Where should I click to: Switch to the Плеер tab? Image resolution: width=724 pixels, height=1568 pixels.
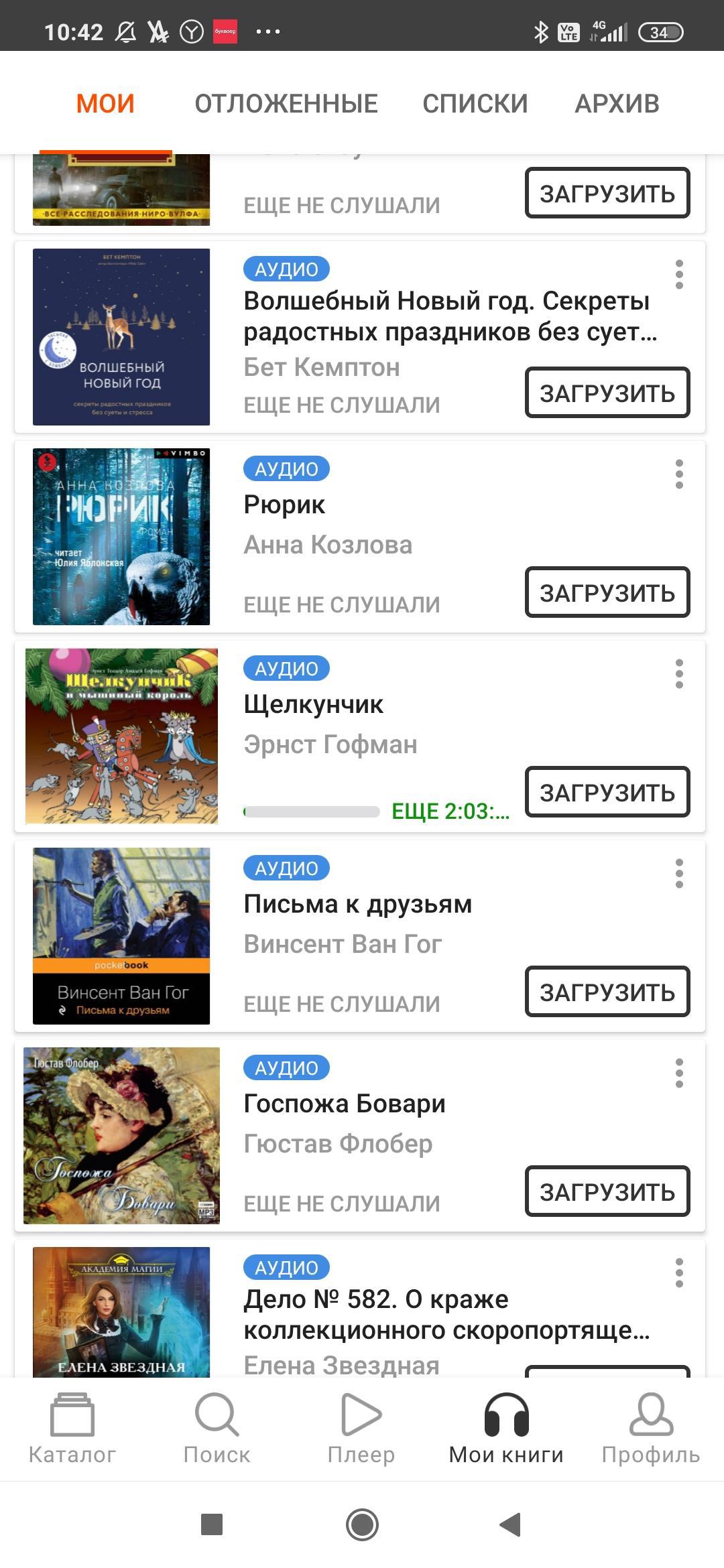(x=361, y=1429)
